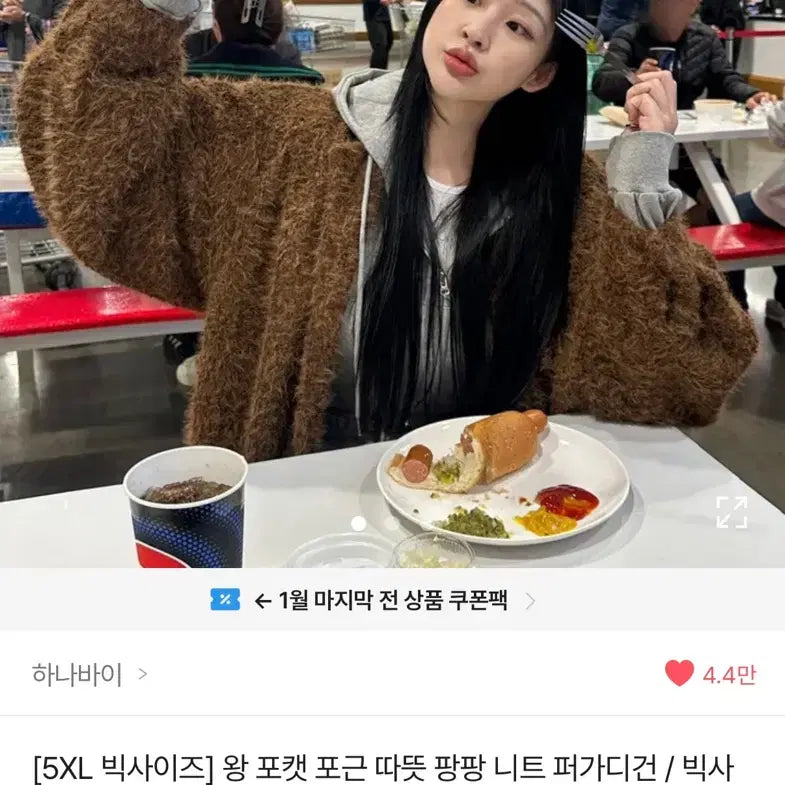Expand the product photo to fullscreen

(x=731, y=512)
